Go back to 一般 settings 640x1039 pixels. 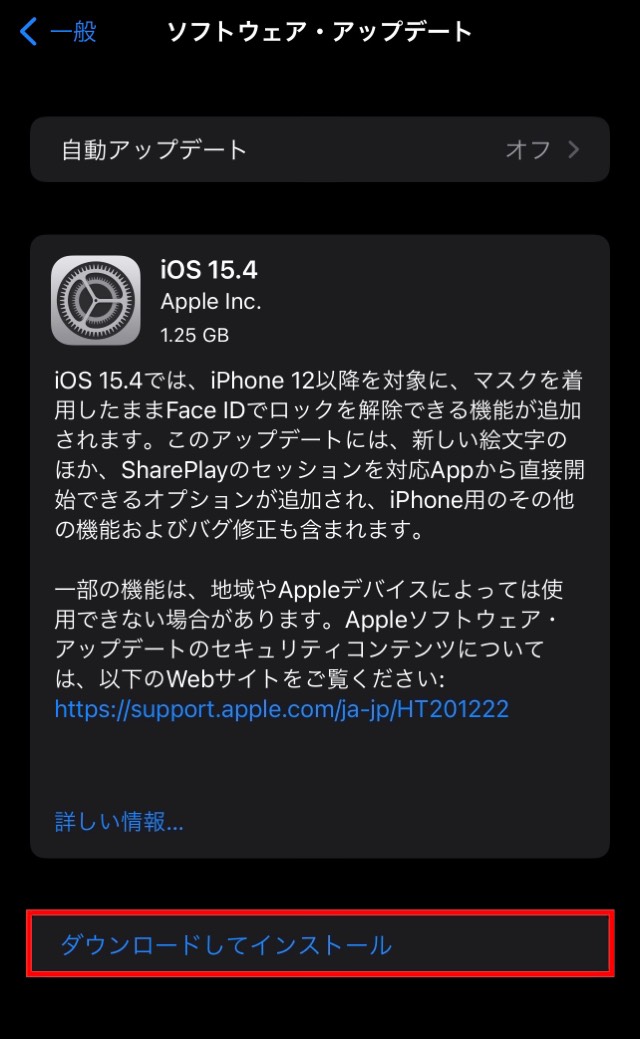58,32
